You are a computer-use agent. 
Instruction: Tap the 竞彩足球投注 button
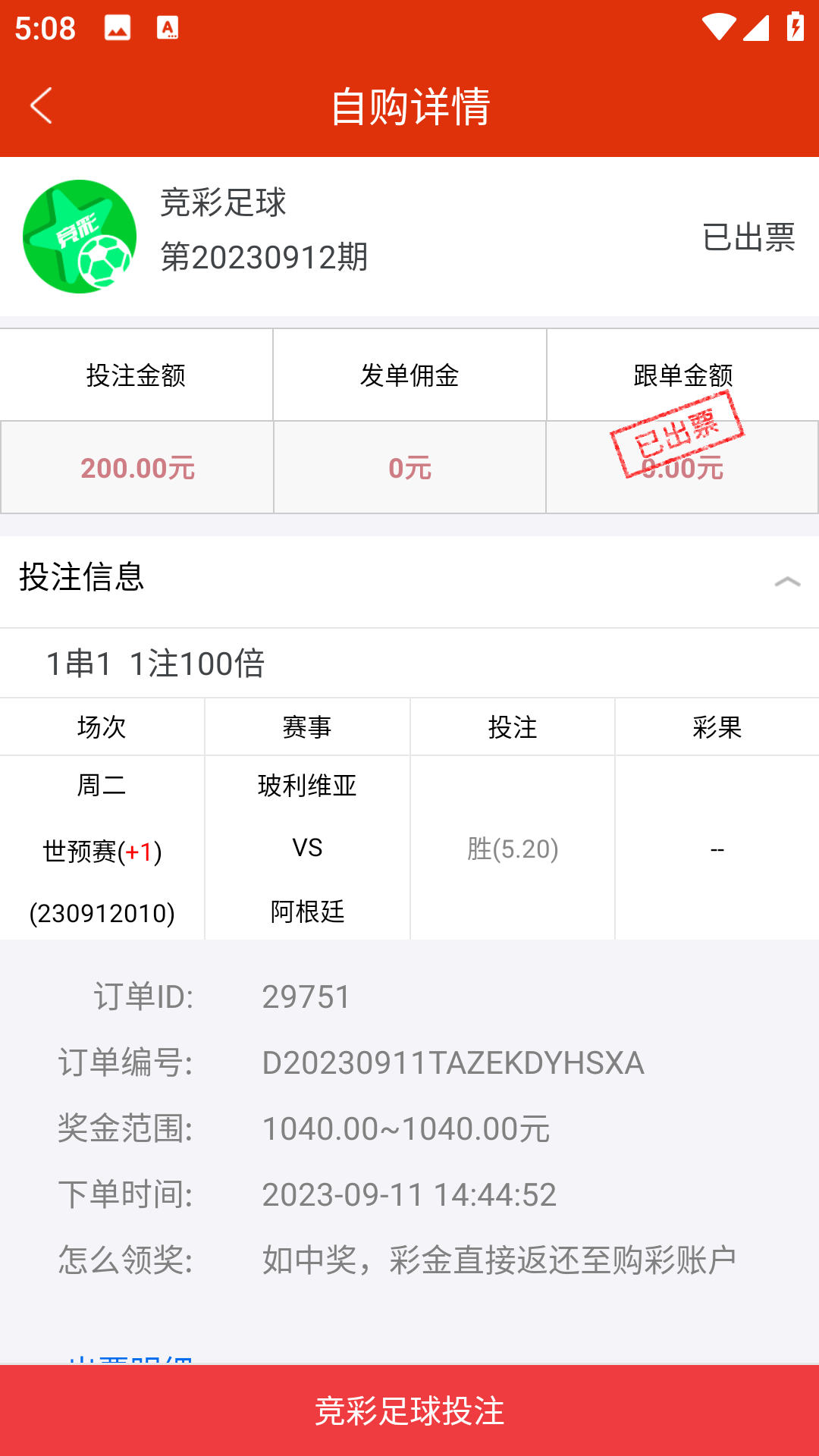coord(409,1410)
